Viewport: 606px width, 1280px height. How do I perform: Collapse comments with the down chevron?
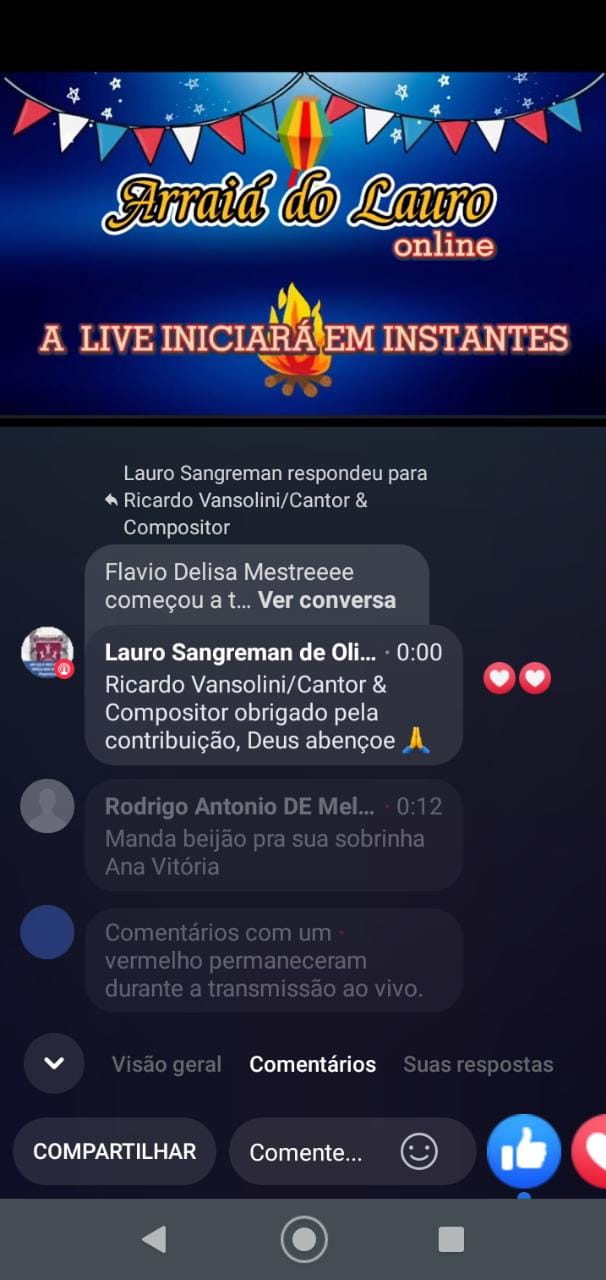coord(54,1063)
